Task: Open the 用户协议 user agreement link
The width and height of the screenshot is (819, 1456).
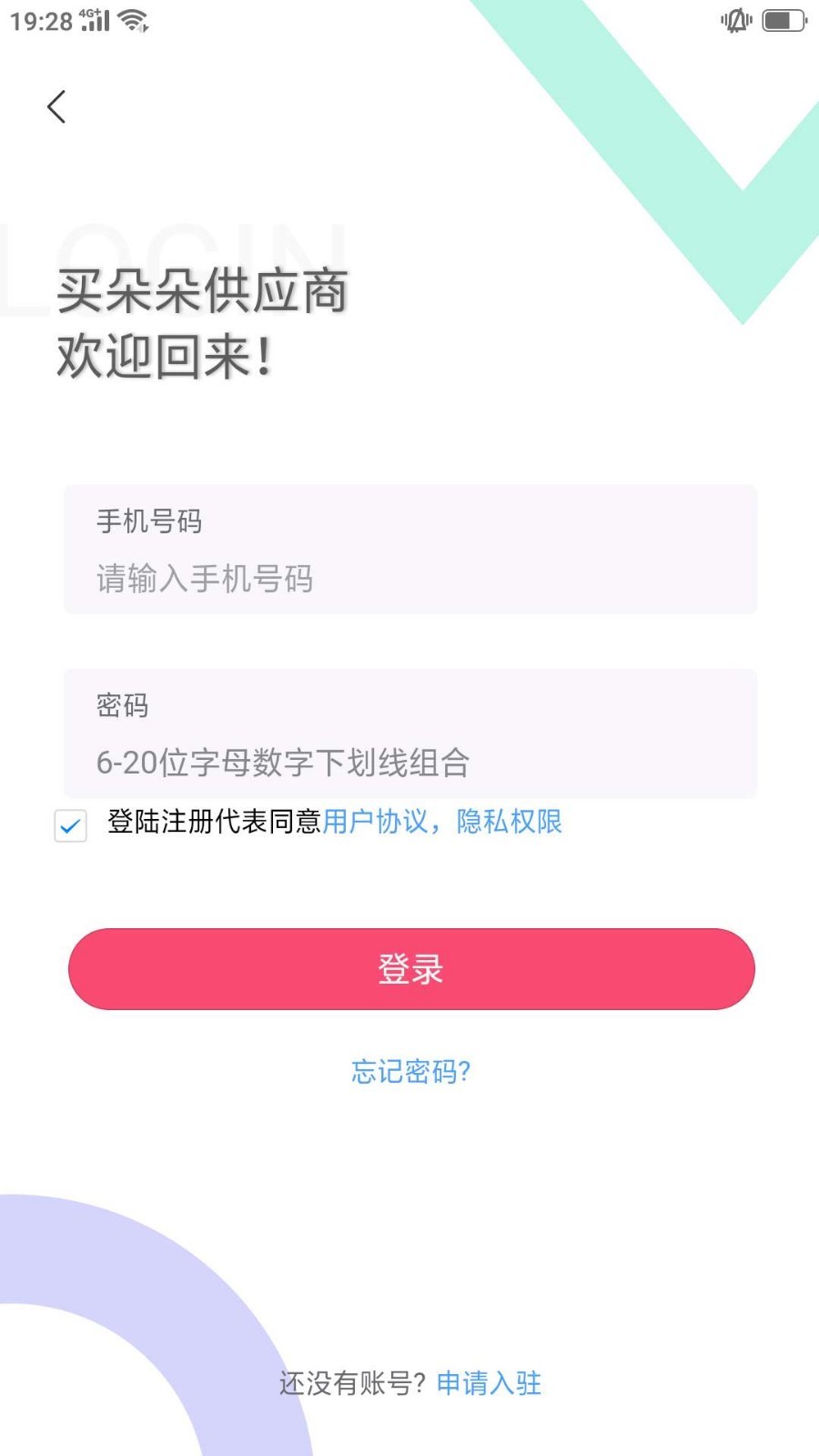Action: 374,822
